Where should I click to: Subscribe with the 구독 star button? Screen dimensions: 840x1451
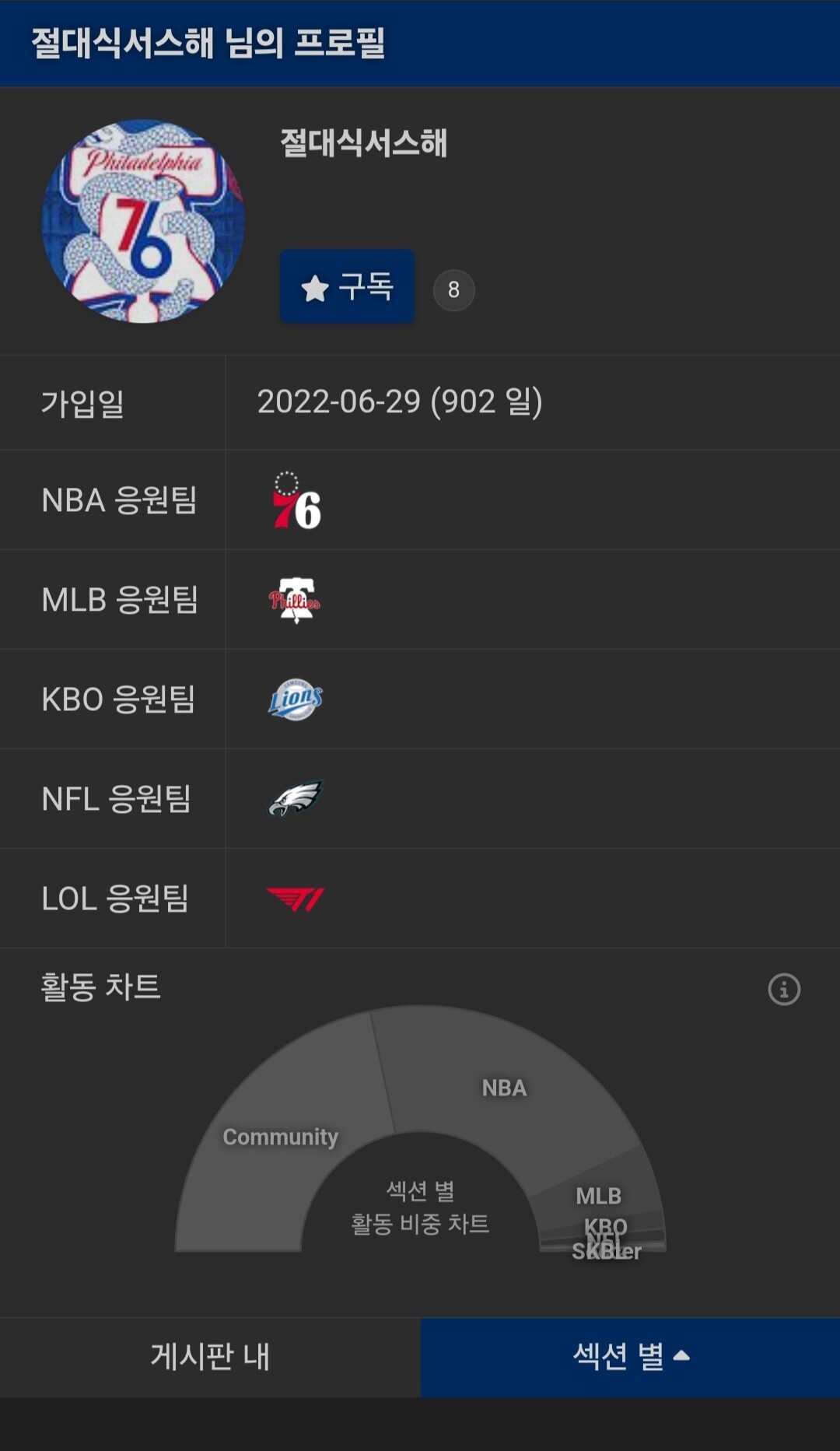[x=347, y=287]
